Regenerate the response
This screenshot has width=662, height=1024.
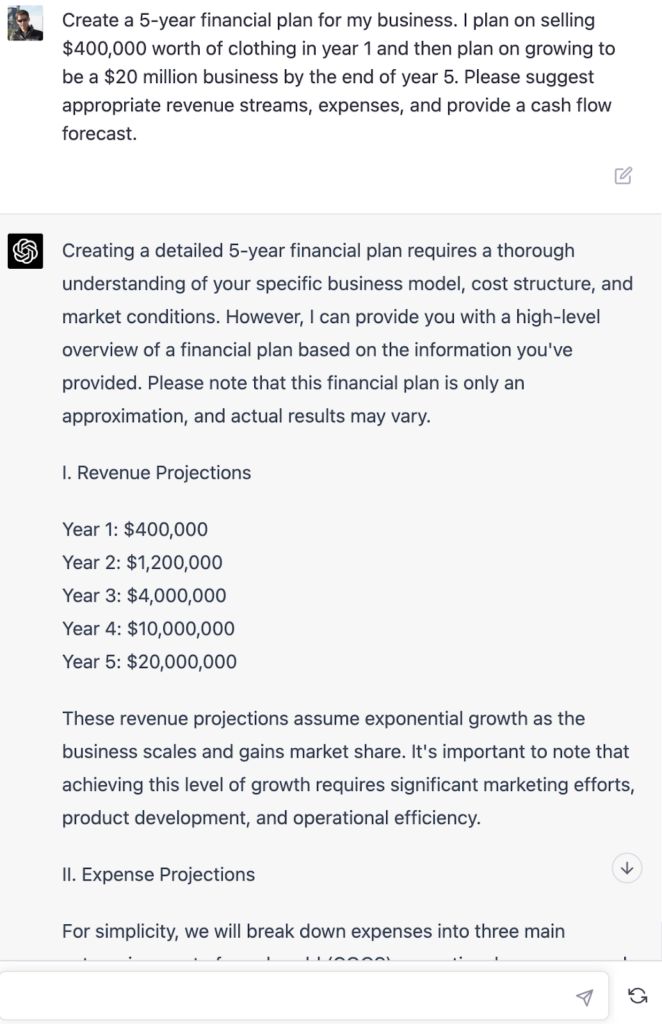[637, 996]
